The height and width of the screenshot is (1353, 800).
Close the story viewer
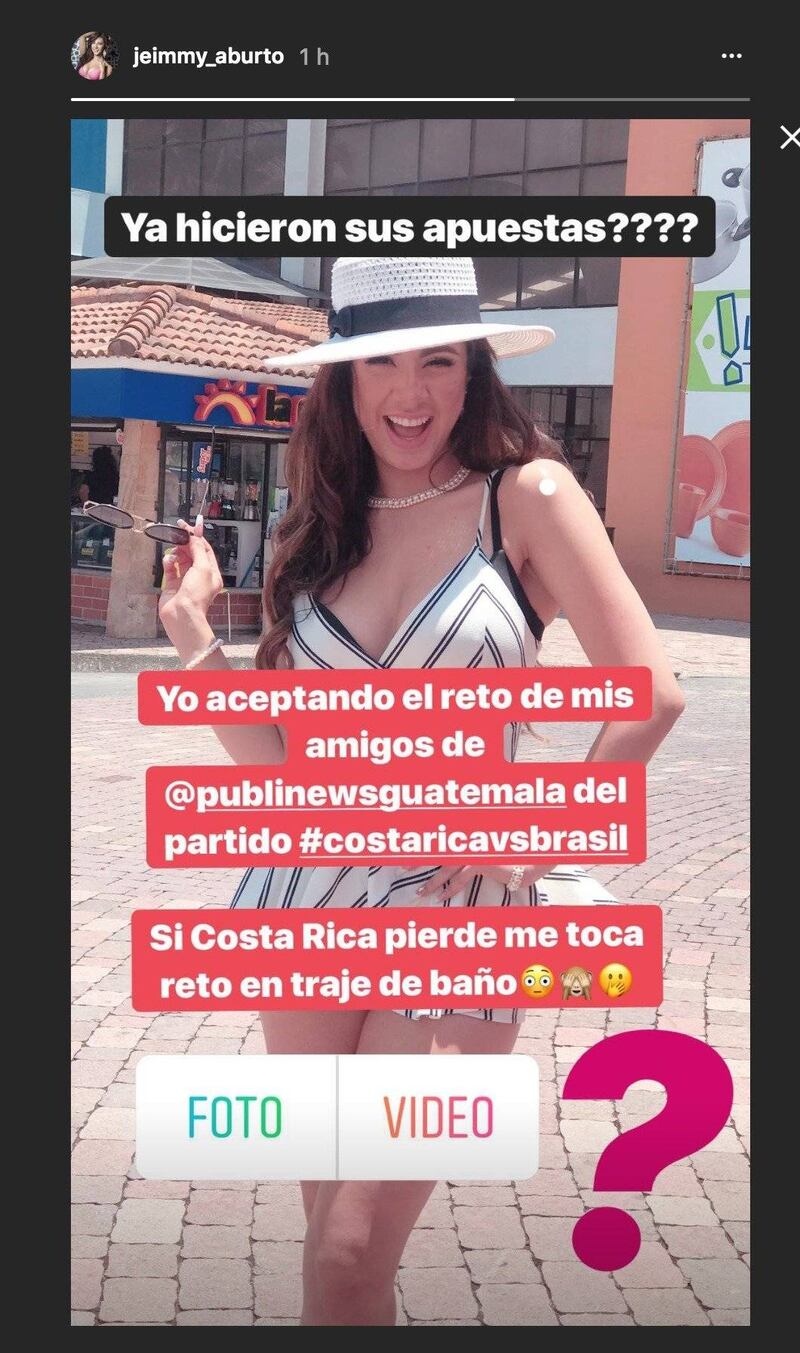point(789,137)
